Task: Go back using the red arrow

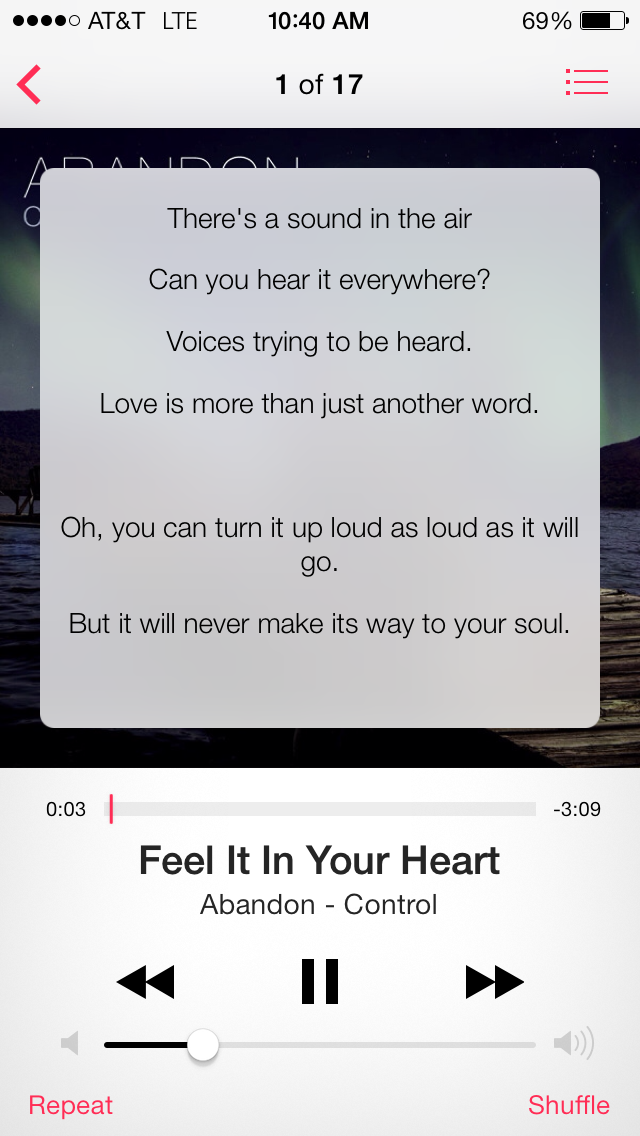Action: tap(29, 85)
